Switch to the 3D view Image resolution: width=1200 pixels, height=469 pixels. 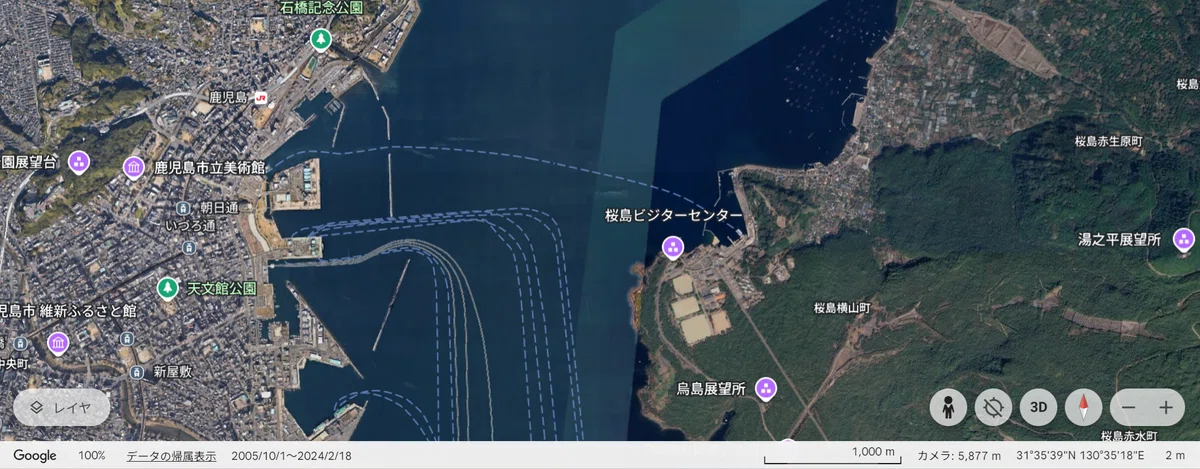[1039, 407]
